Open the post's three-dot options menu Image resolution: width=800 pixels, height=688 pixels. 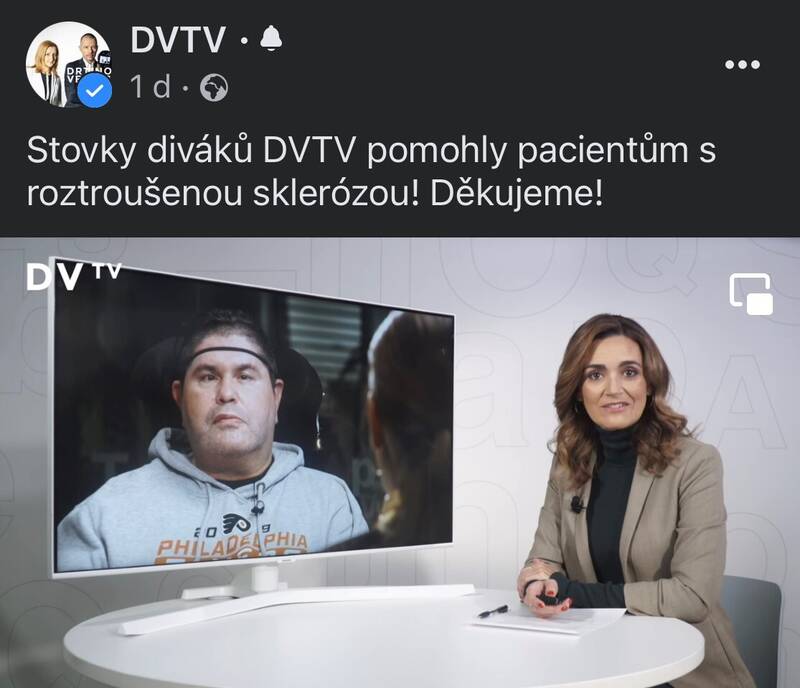tap(742, 64)
